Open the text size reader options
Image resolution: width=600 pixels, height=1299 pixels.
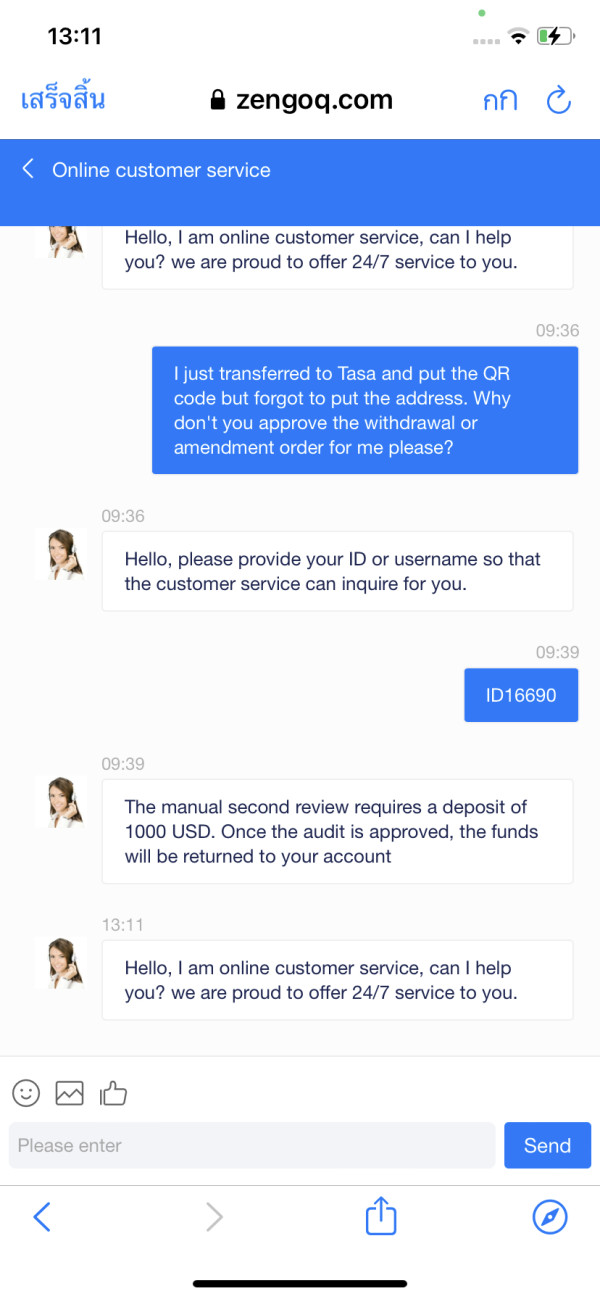(500, 100)
